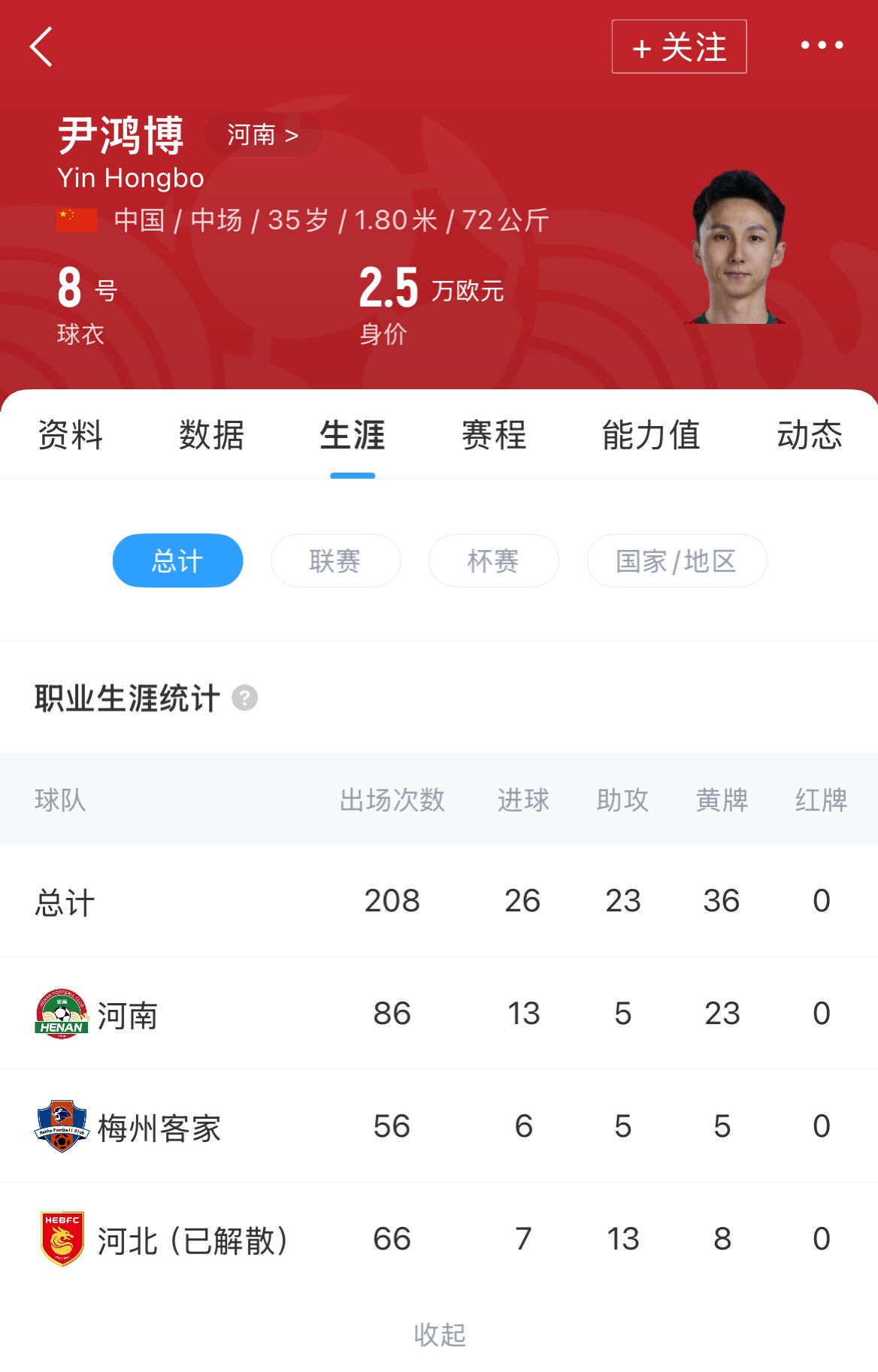Open help icon next to 职业生涯统计

(244, 698)
